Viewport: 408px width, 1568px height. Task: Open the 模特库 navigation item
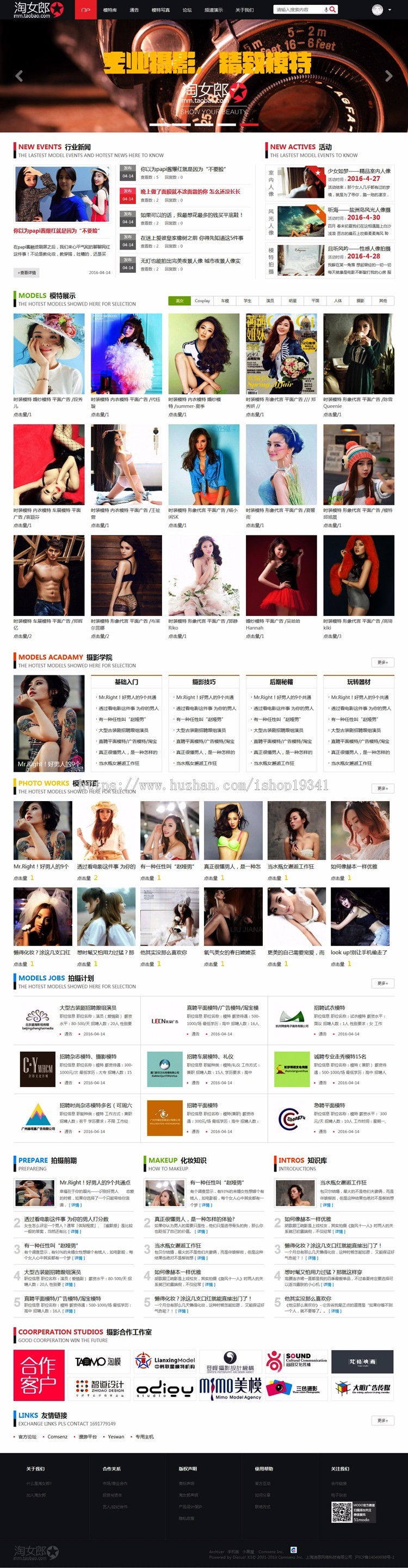110,10
